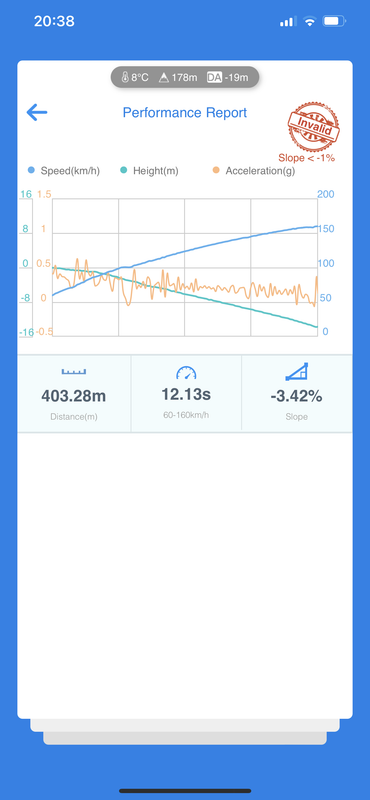Go back using the blue arrow

point(37,112)
